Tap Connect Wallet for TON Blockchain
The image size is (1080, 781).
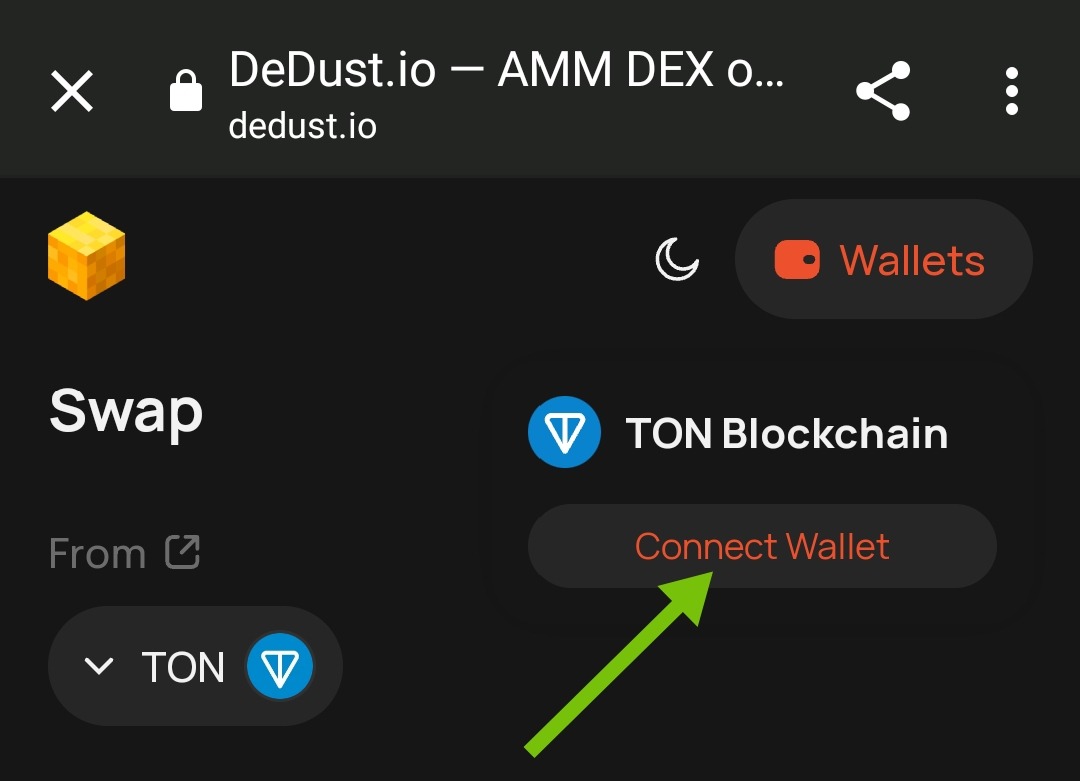click(762, 546)
